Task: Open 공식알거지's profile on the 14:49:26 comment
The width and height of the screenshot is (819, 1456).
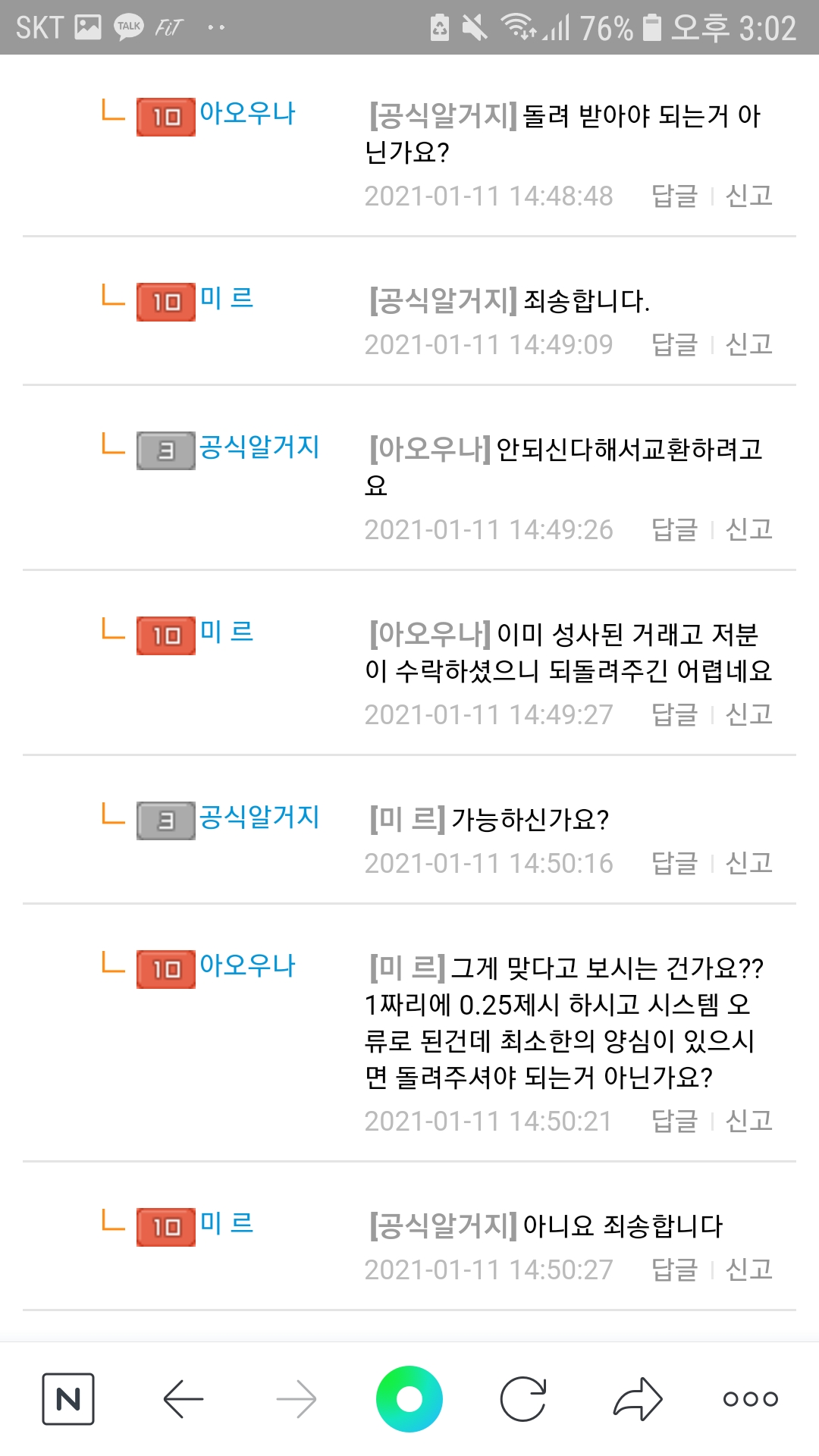Action: [x=259, y=447]
